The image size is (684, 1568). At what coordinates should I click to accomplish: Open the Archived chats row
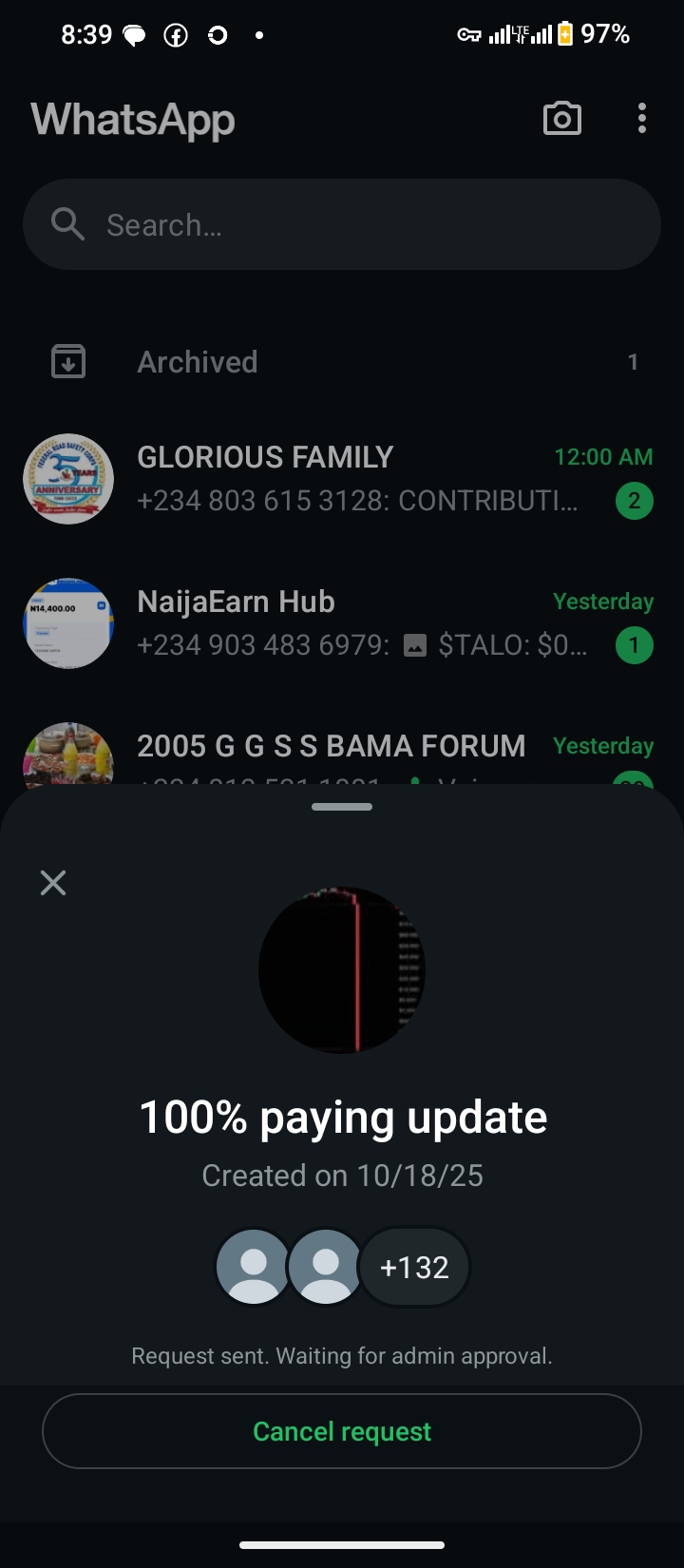(342, 362)
